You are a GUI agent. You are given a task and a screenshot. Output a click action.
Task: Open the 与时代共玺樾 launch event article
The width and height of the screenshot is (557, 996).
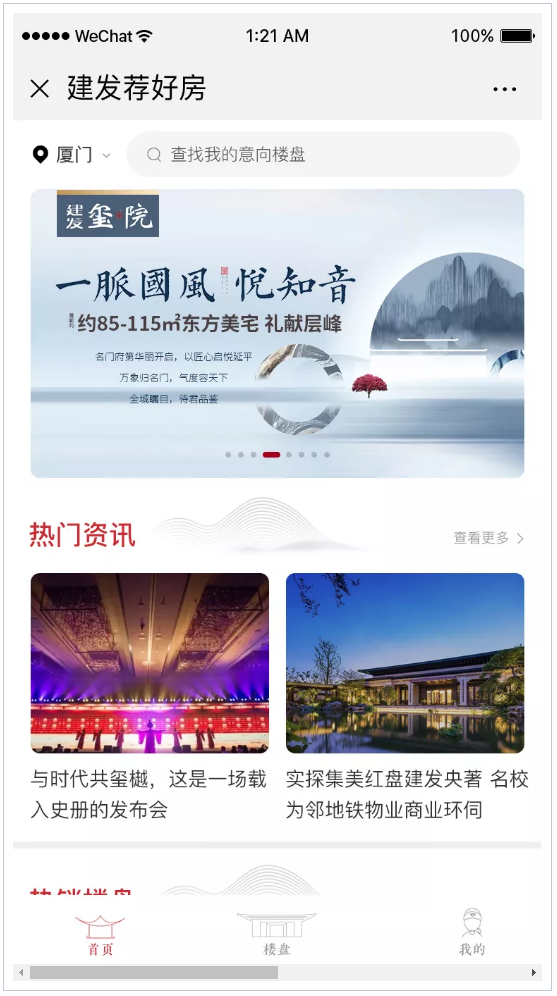(150, 697)
